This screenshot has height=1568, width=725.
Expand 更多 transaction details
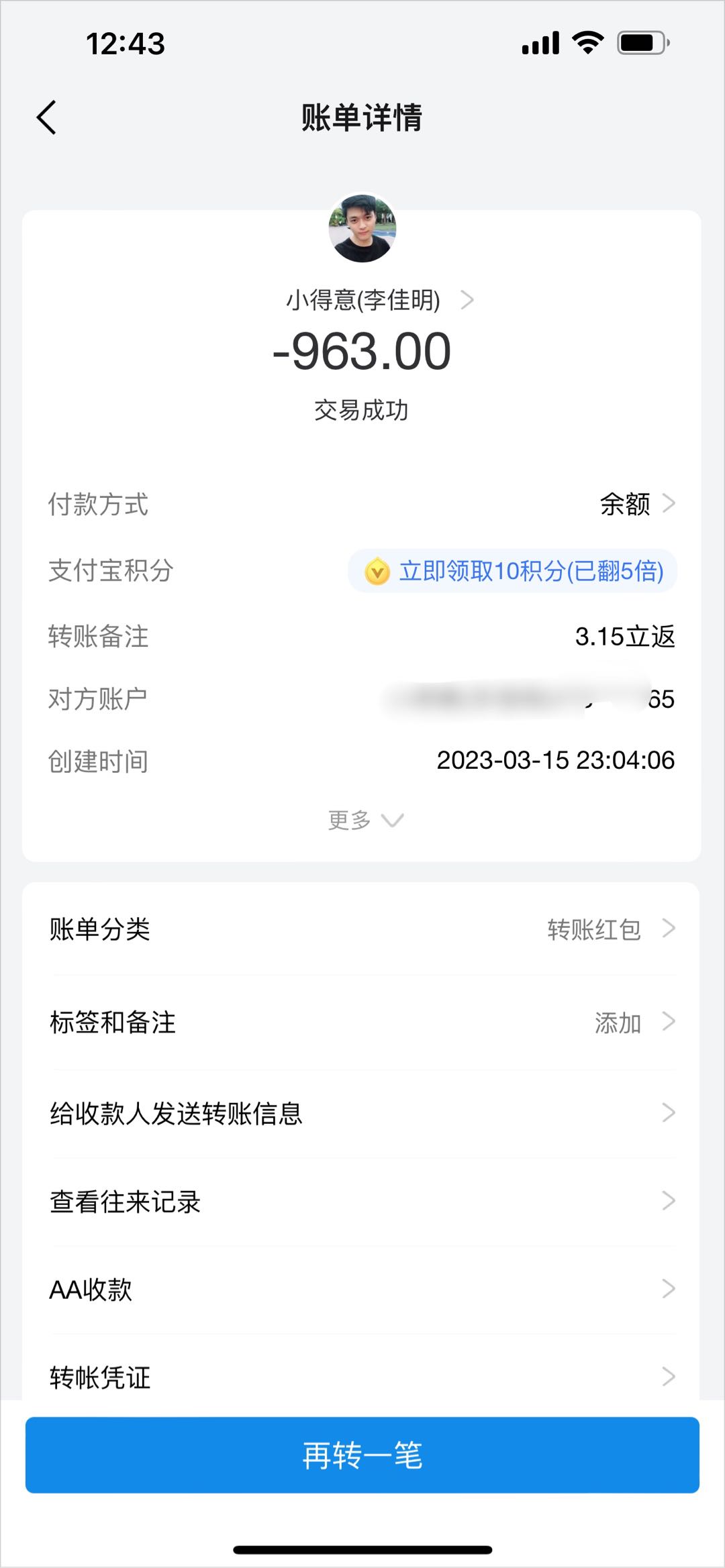[x=365, y=820]
